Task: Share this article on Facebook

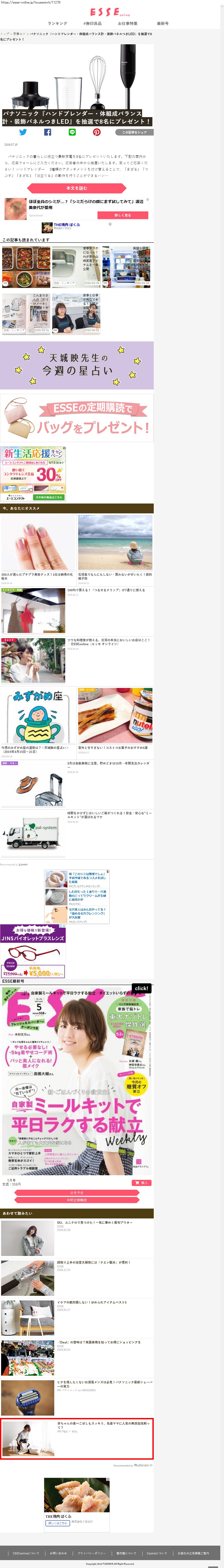Action: 48,132
